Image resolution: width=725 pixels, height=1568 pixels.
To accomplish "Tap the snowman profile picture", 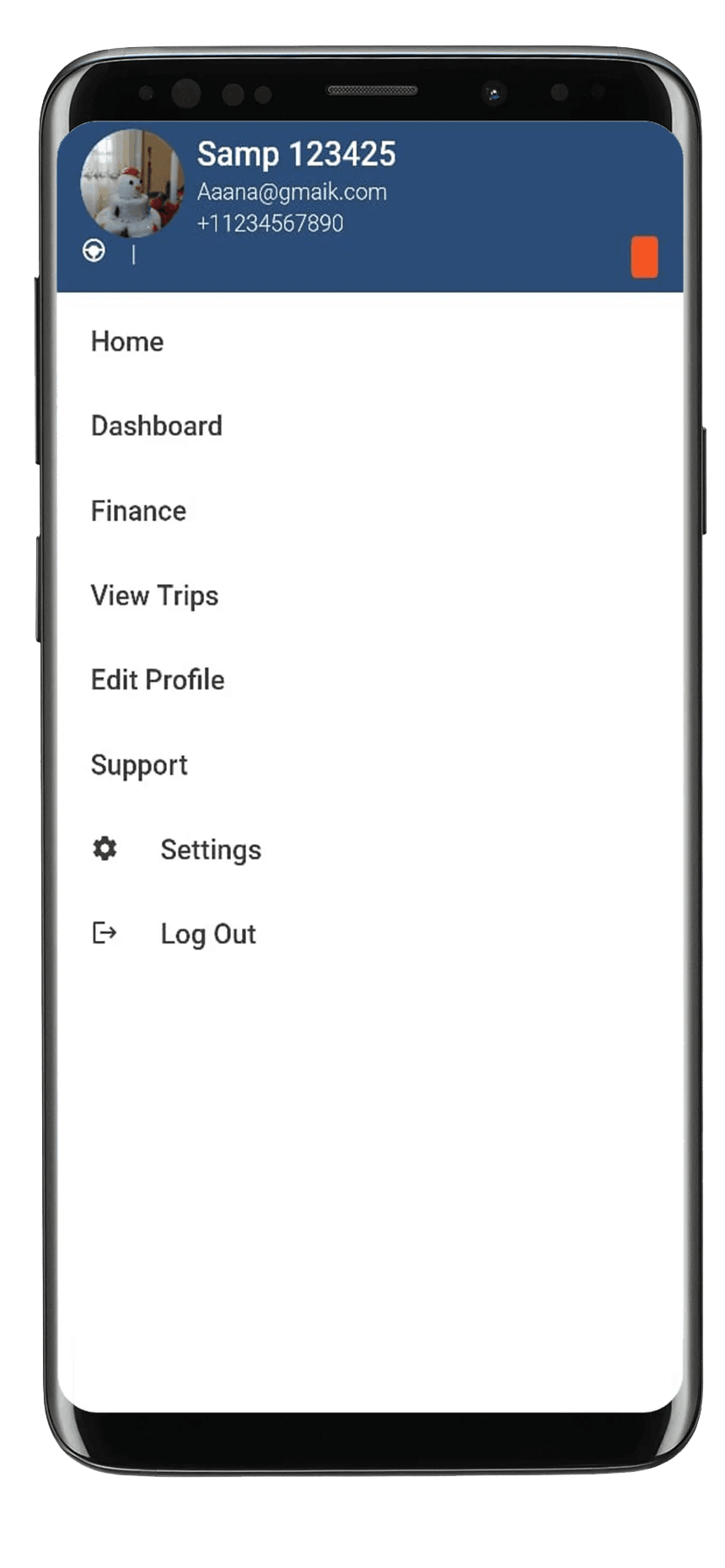I will coord(132,184).
